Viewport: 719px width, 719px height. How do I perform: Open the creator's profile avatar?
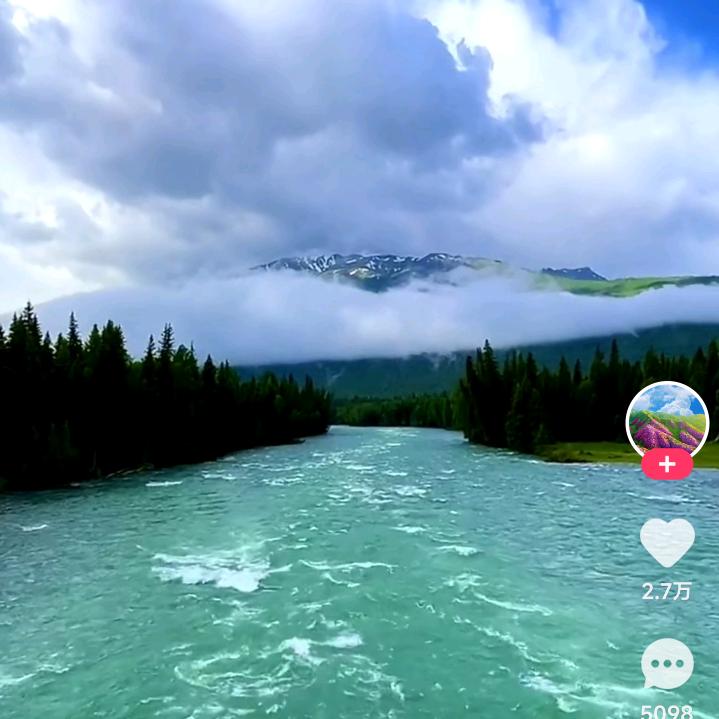(x=667, y=420)
